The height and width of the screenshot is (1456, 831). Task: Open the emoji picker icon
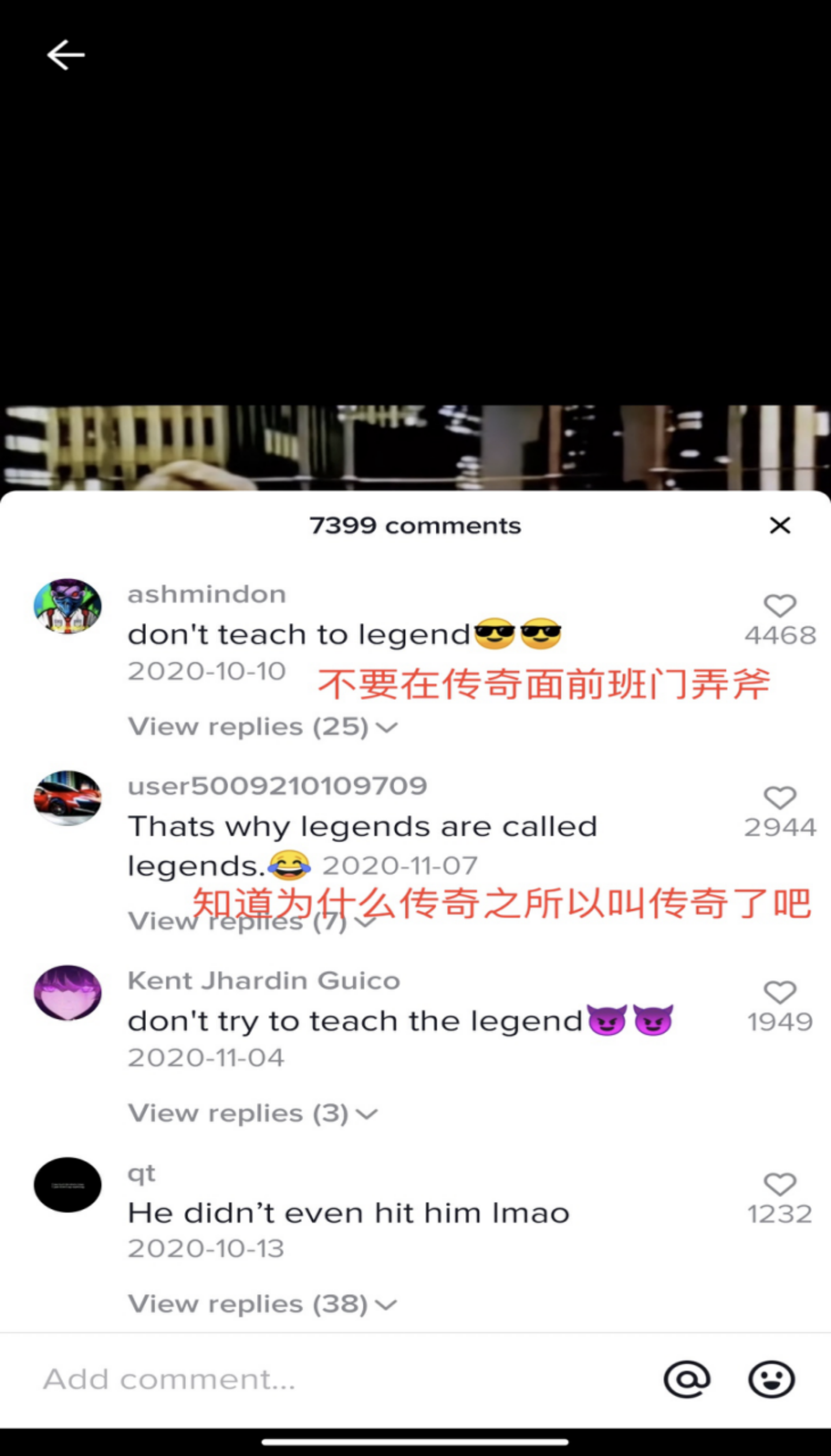(x=772, y=1380)
